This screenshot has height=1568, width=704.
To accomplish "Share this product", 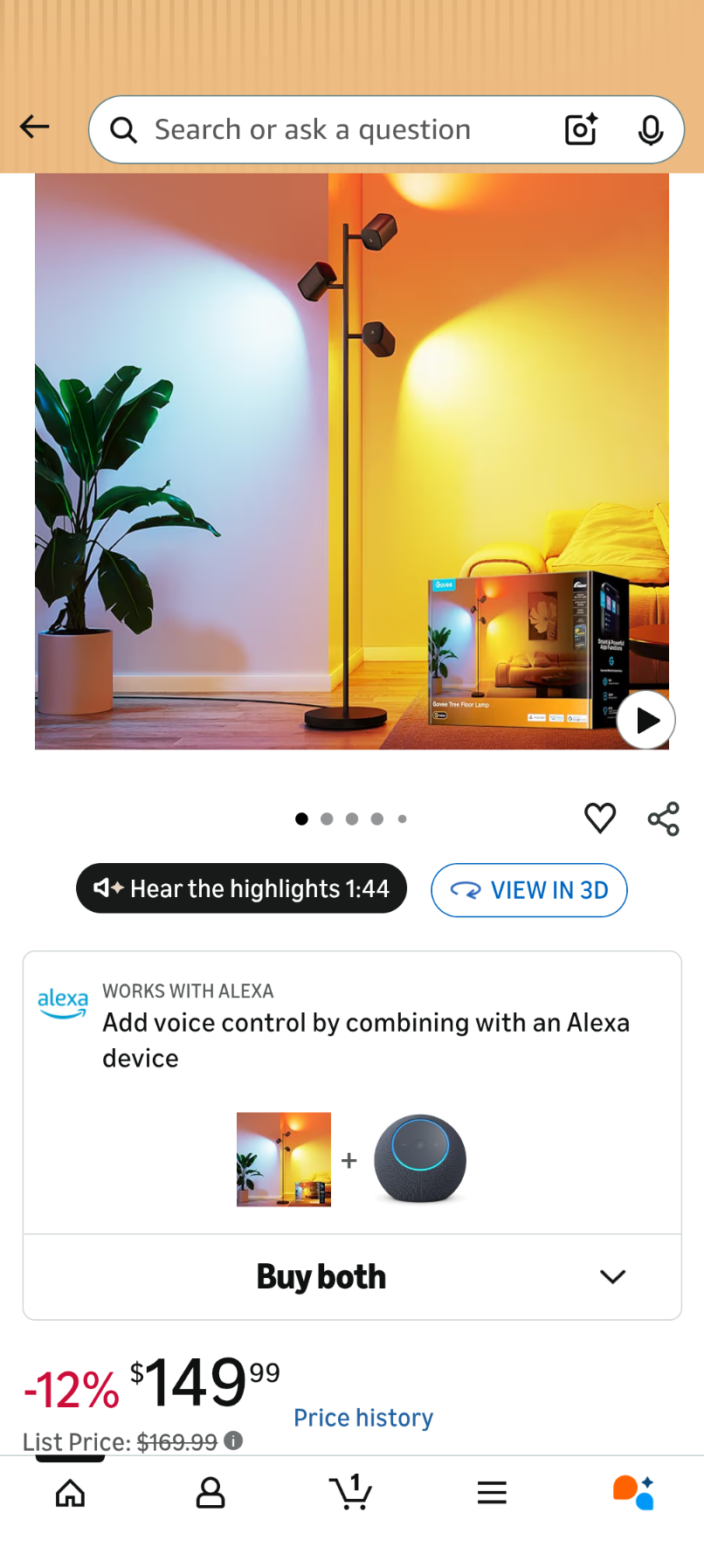I will click(663, 819).
